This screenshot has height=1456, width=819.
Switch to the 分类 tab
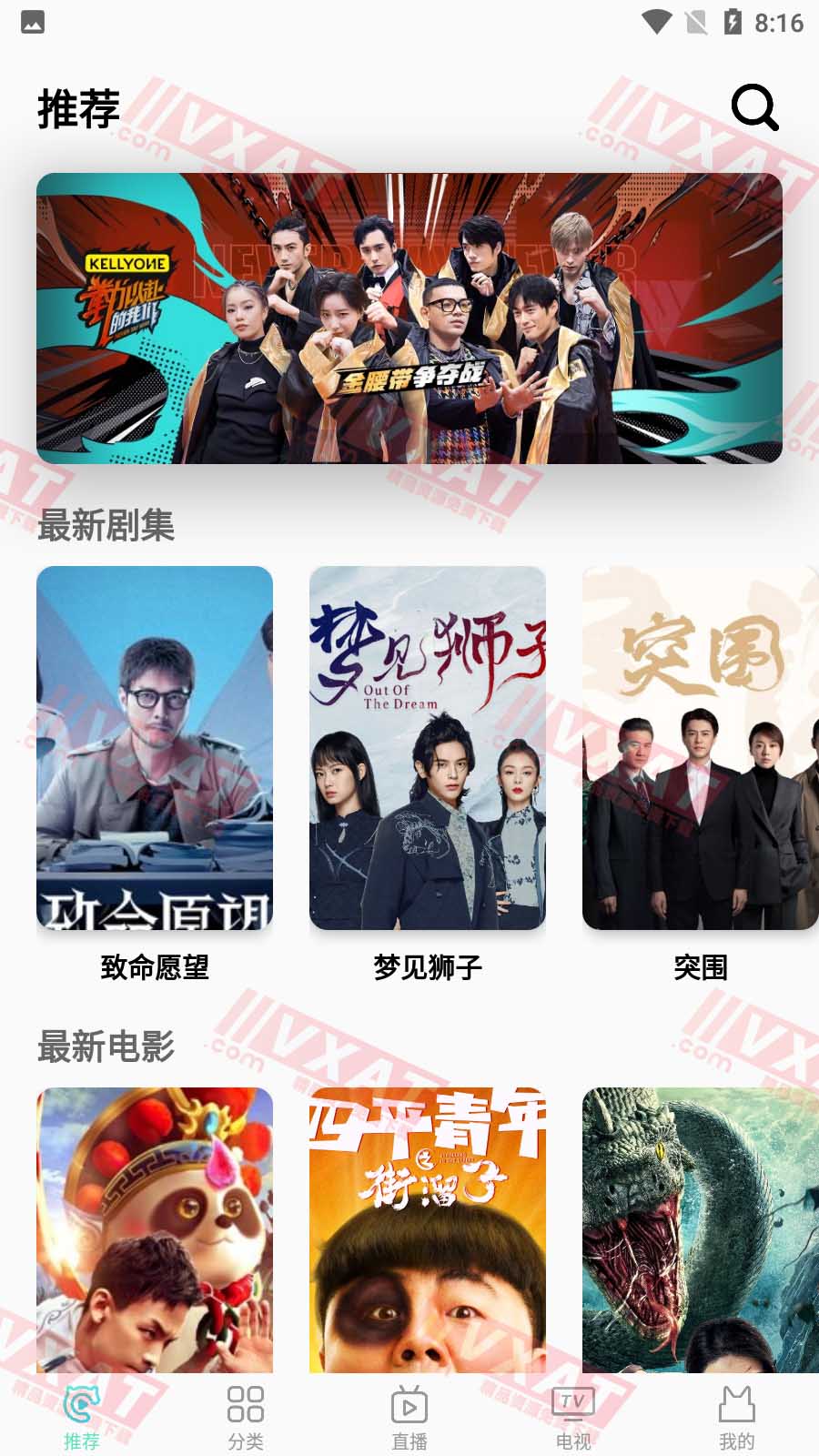[246, 1417]
